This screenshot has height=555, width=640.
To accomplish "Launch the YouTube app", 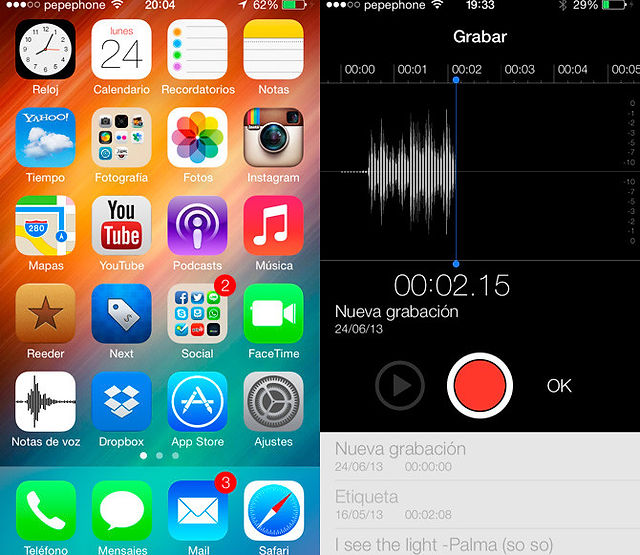I will pyautogui.click(x=121, y=225).
